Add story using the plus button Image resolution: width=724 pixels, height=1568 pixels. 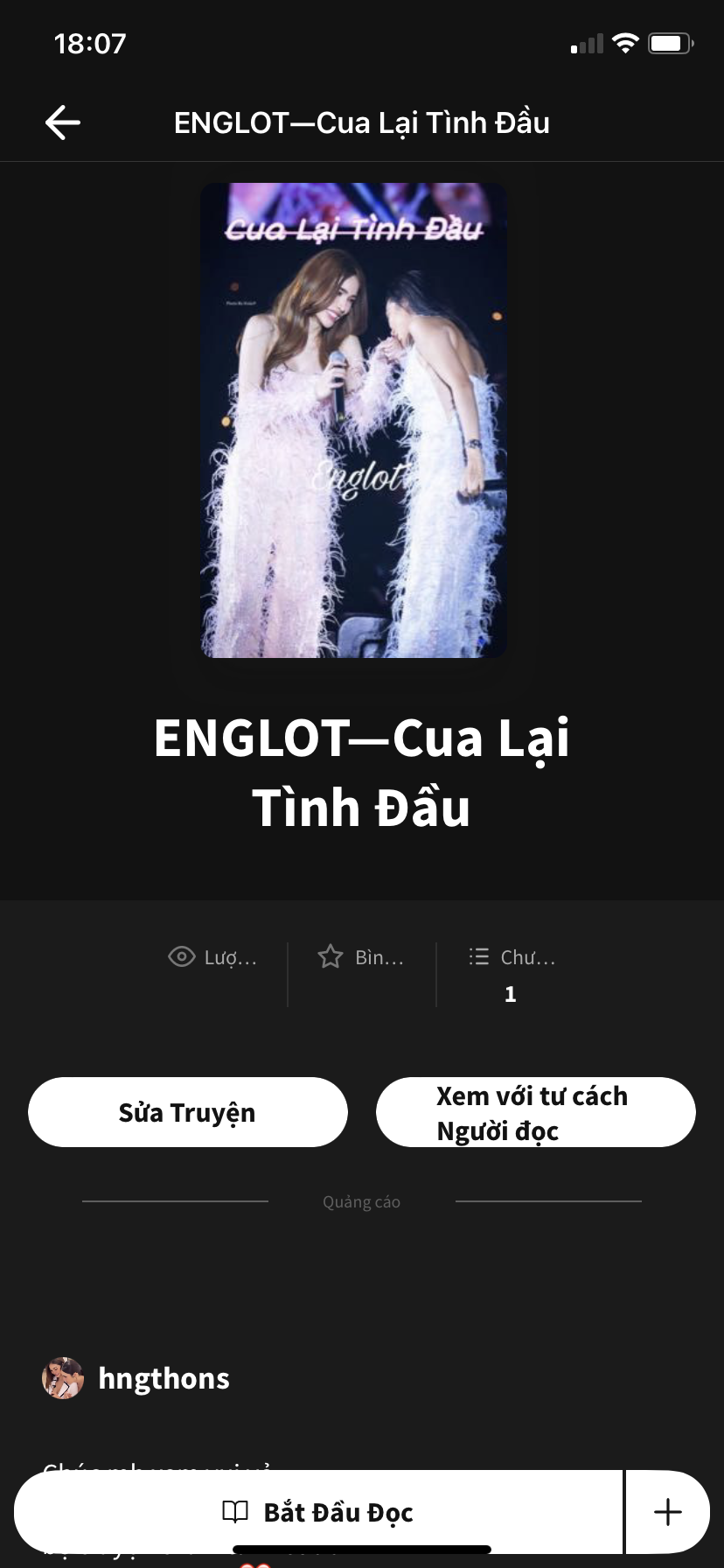point(668,1512)
